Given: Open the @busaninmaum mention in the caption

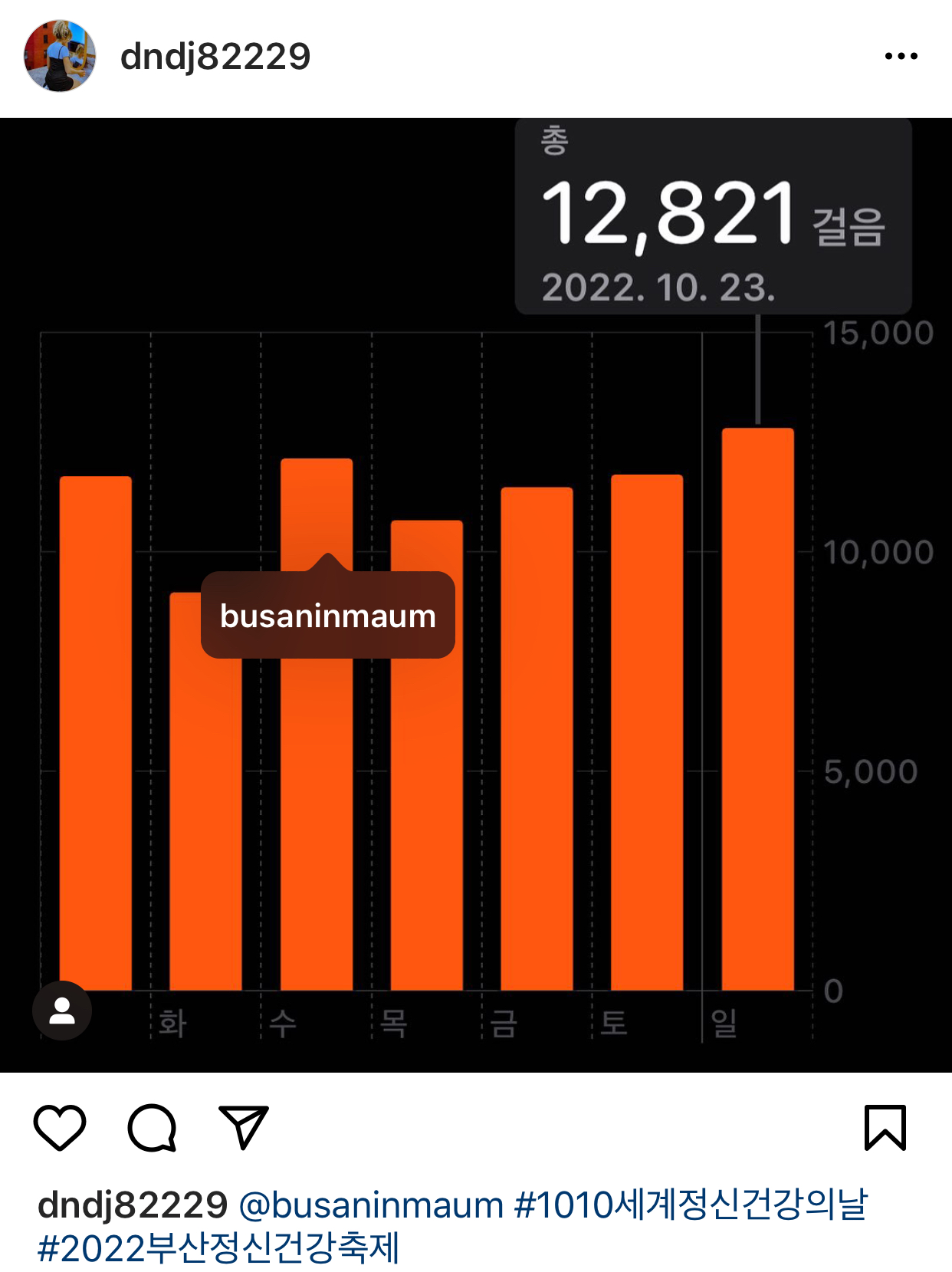Looking at the screenshot, I should (371, 1205).
